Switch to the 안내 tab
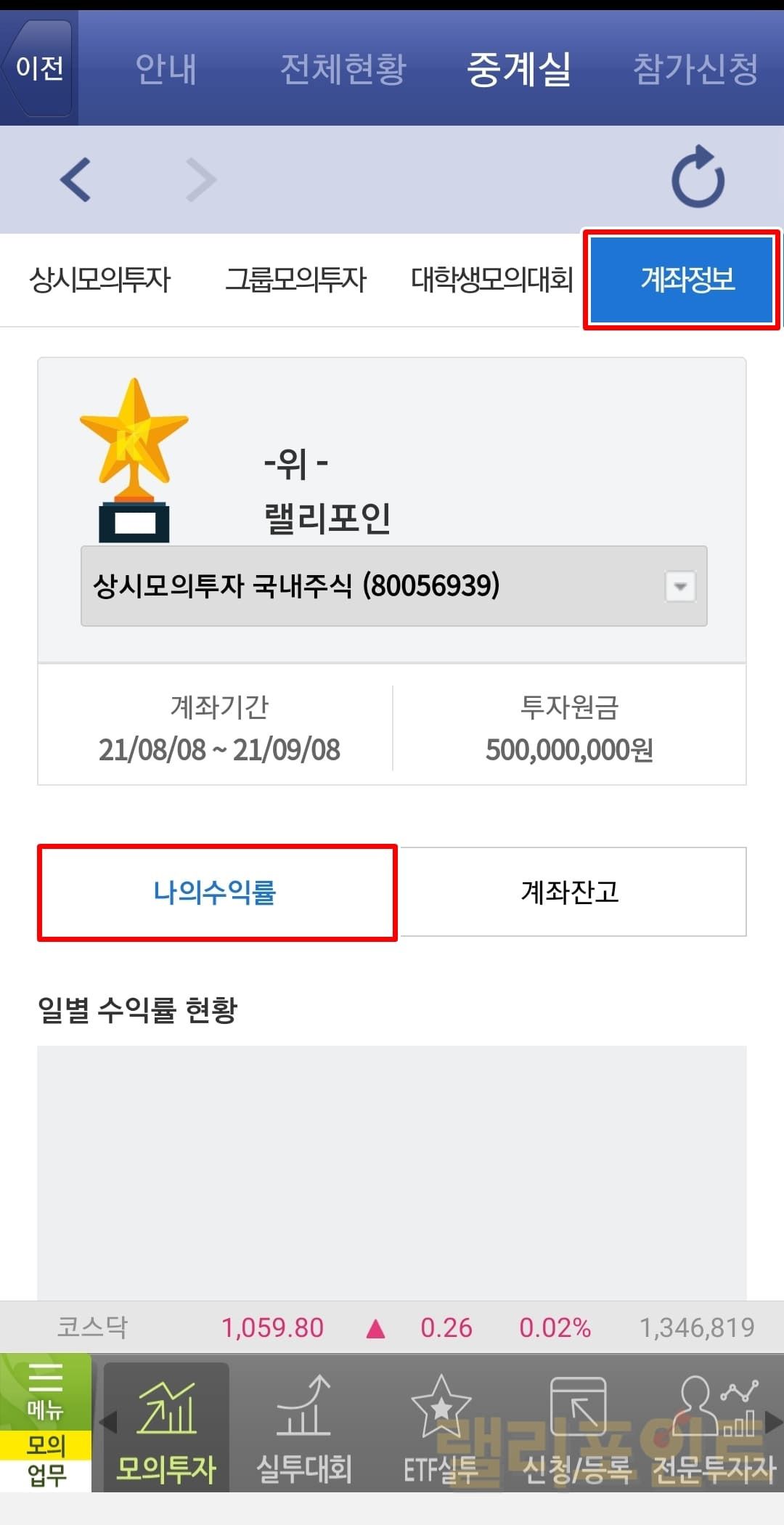This screenshot has width=784, height=1525. coord(166,70)
